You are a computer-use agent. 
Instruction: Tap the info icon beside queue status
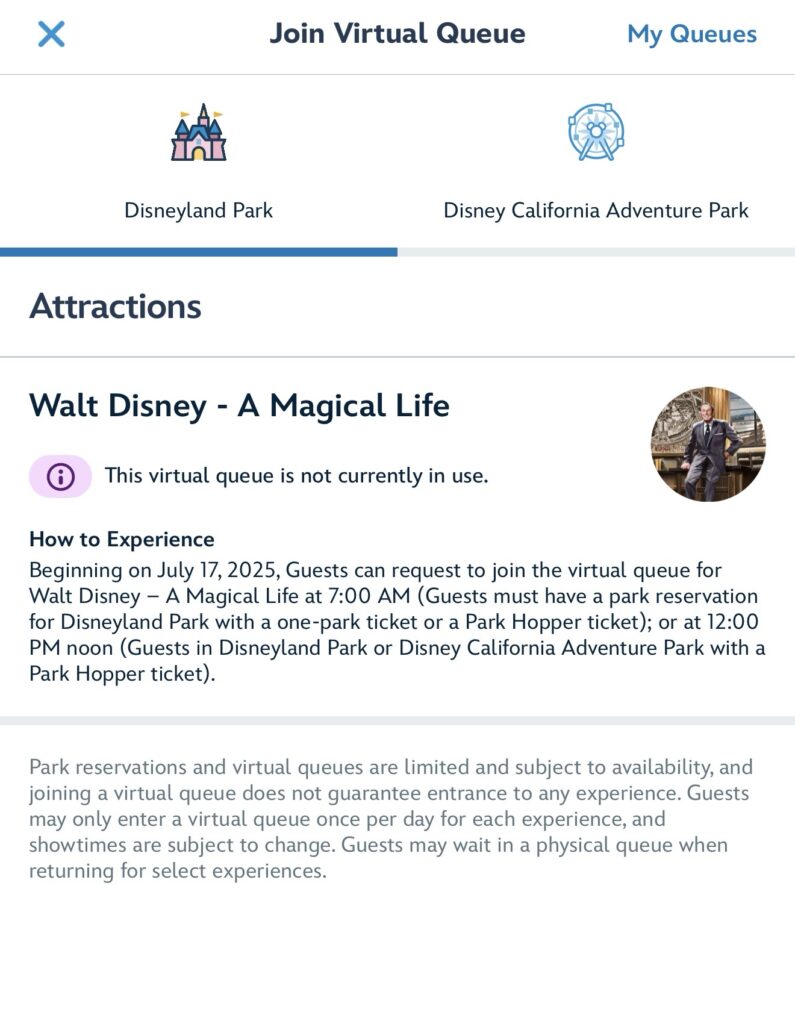click(x=61, y=476)
